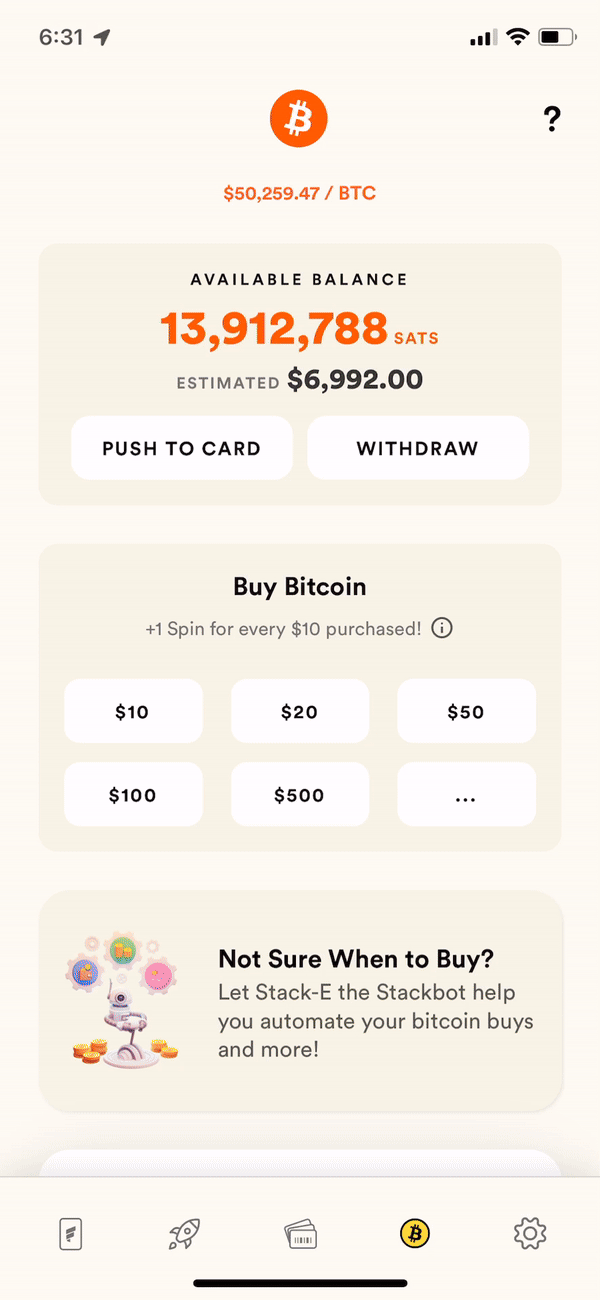Viewport: 600px width, 1300px height.
Task: Choose the $50 buy option
Action: (466, 712)
